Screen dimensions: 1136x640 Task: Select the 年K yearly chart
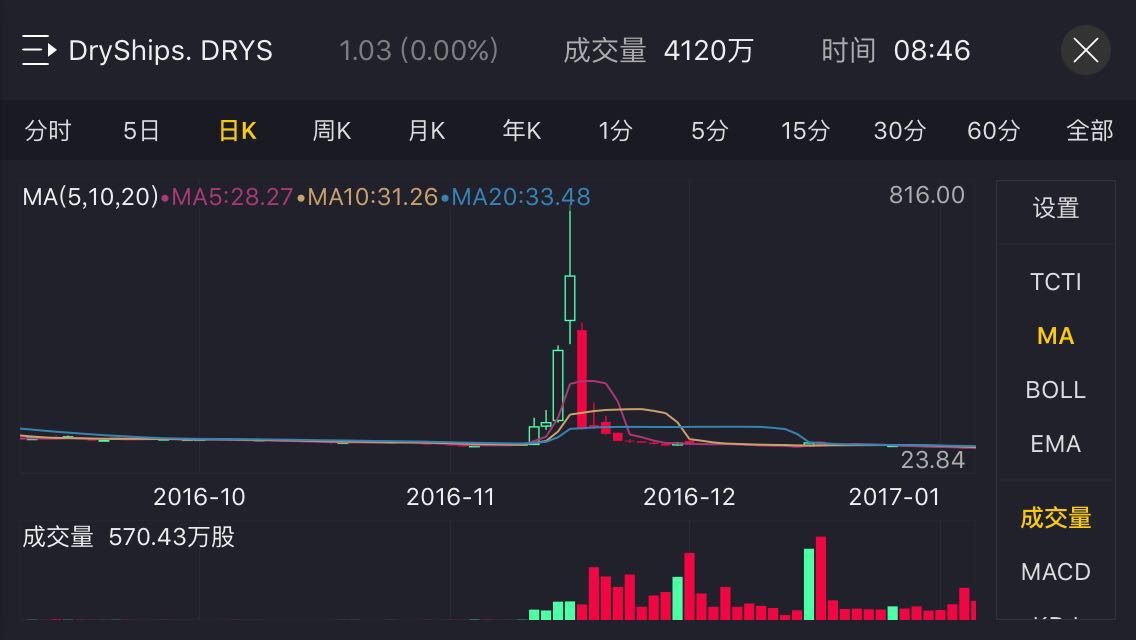[521, 131]
